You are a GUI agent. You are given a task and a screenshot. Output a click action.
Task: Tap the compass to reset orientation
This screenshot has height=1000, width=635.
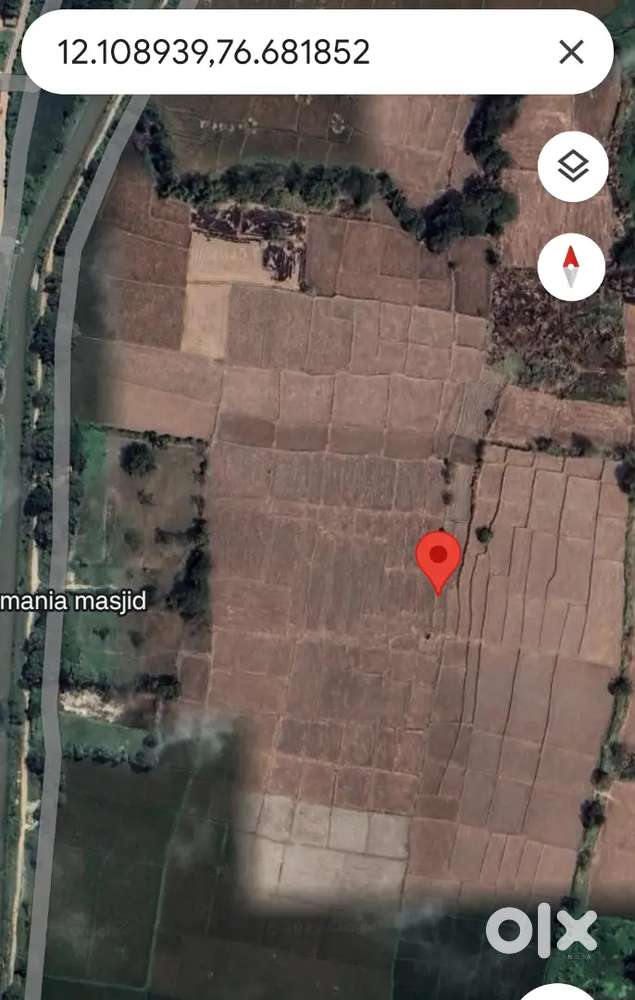[571, 266]
